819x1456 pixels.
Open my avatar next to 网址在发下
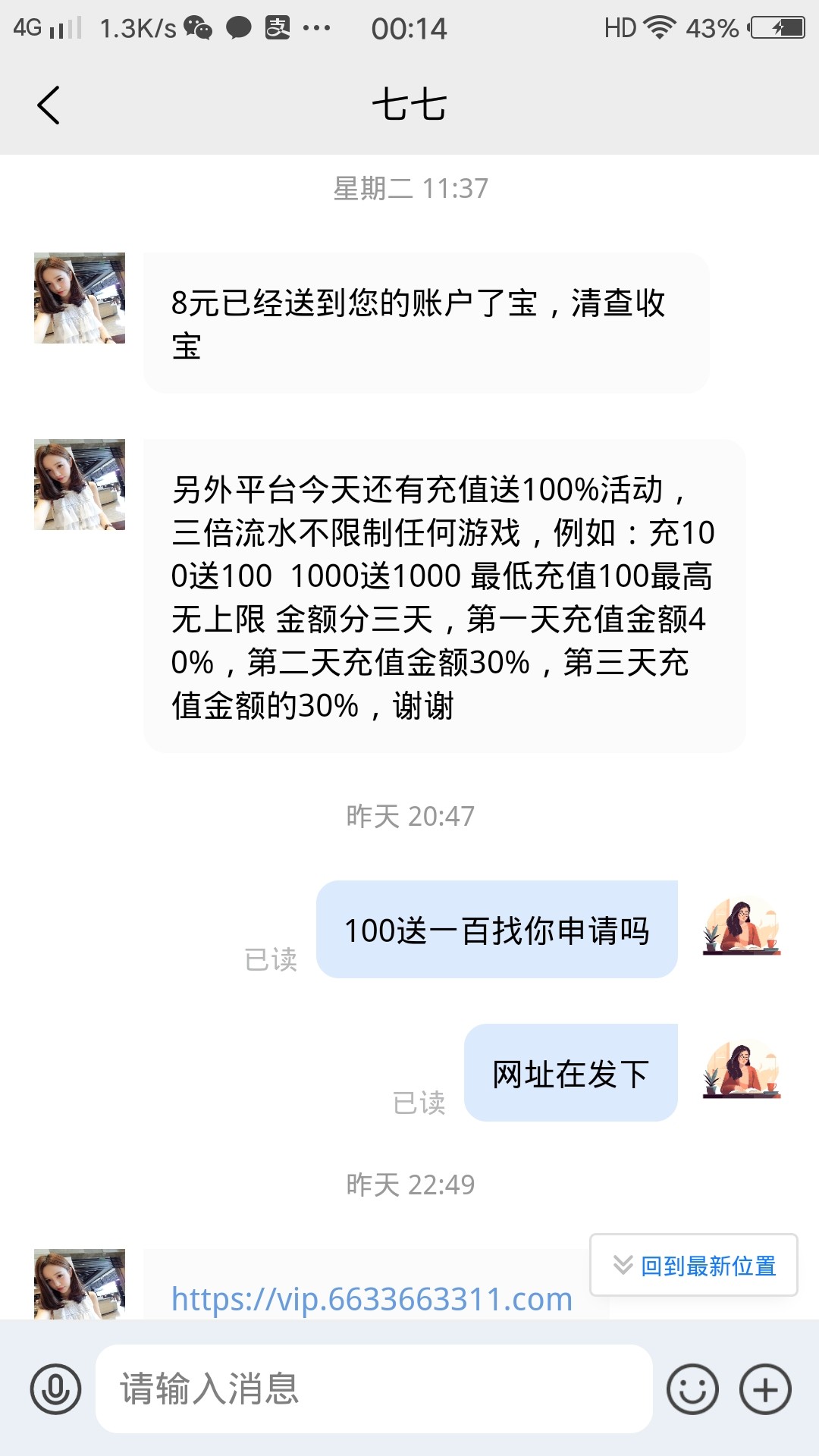[742, 1072]
